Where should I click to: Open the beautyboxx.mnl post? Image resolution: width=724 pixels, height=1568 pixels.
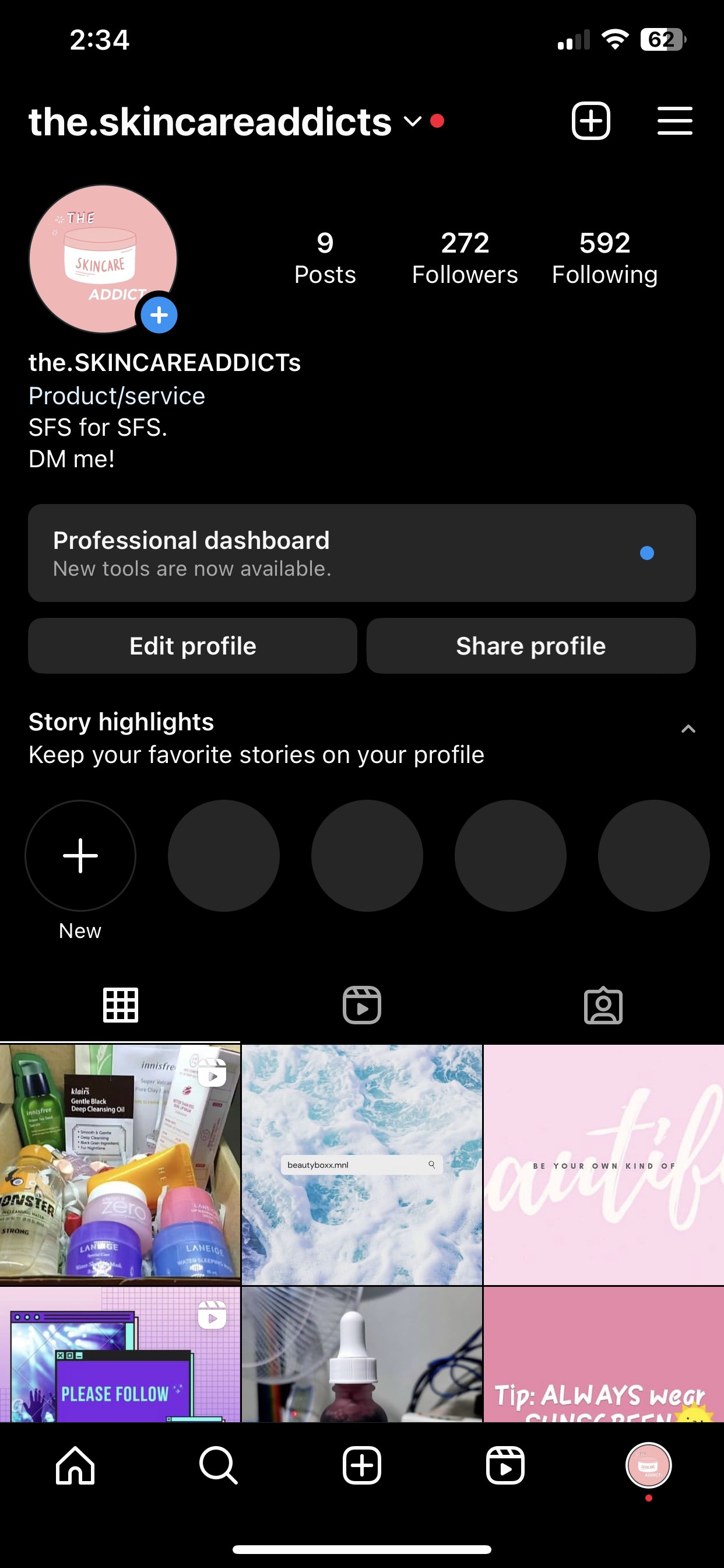(x=361, y=1164)
